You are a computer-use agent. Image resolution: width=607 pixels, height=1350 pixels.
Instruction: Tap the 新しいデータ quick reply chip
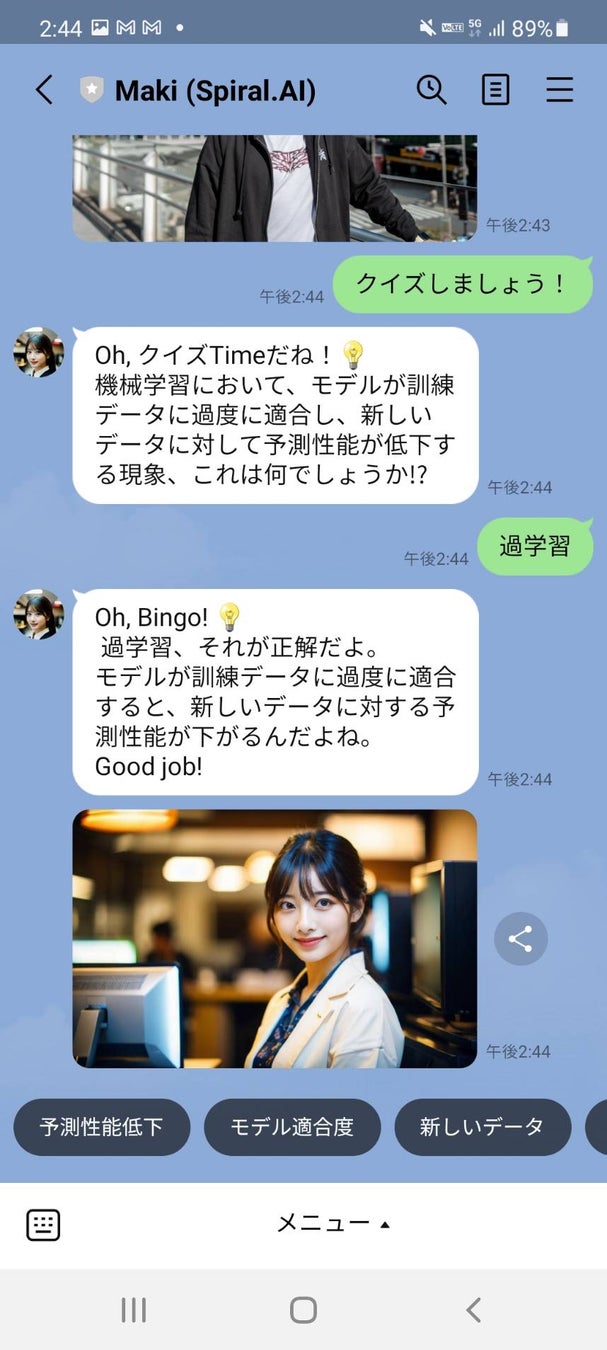point(482,1127)
